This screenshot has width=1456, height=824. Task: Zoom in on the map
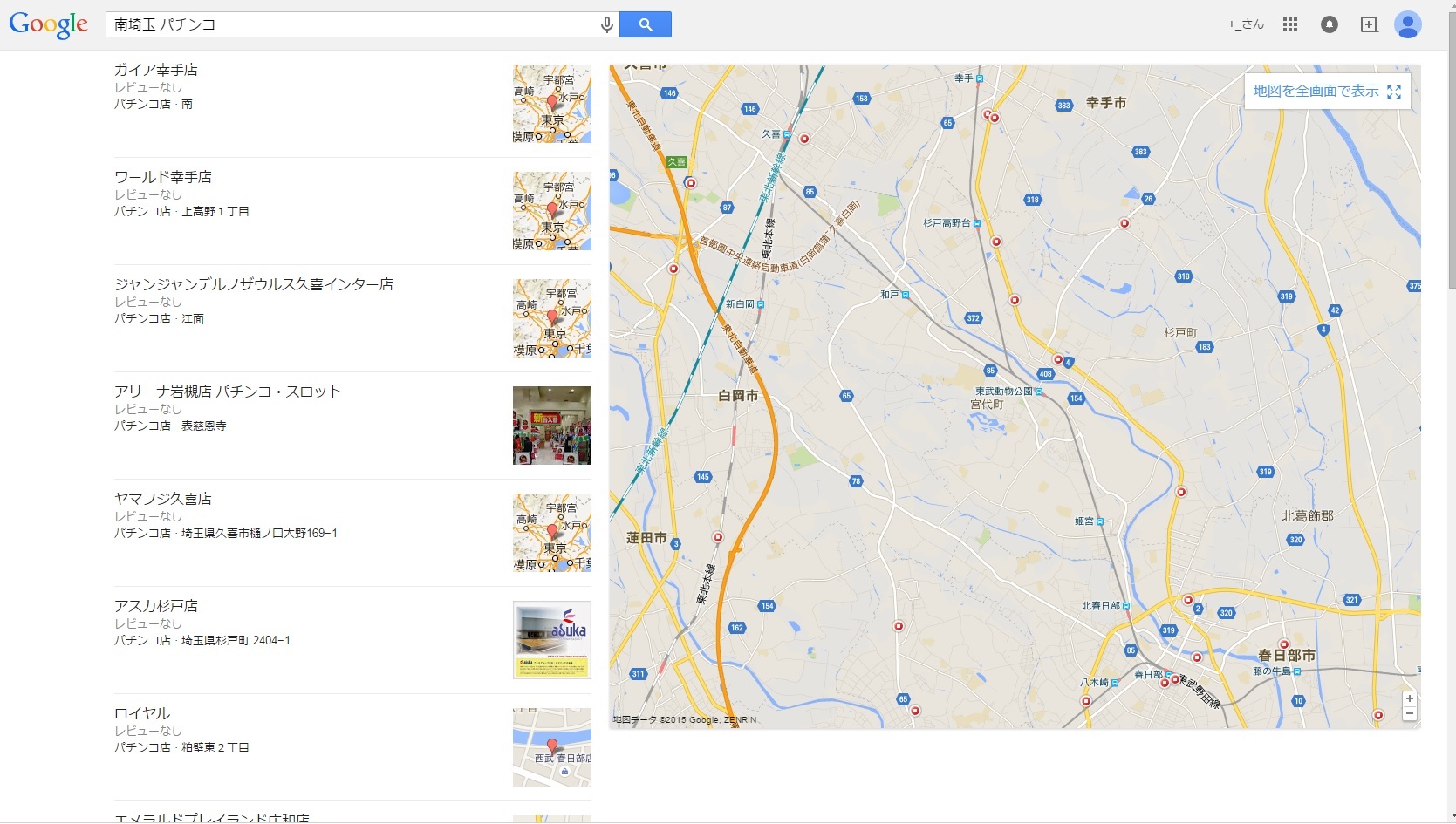(1409, 698)
